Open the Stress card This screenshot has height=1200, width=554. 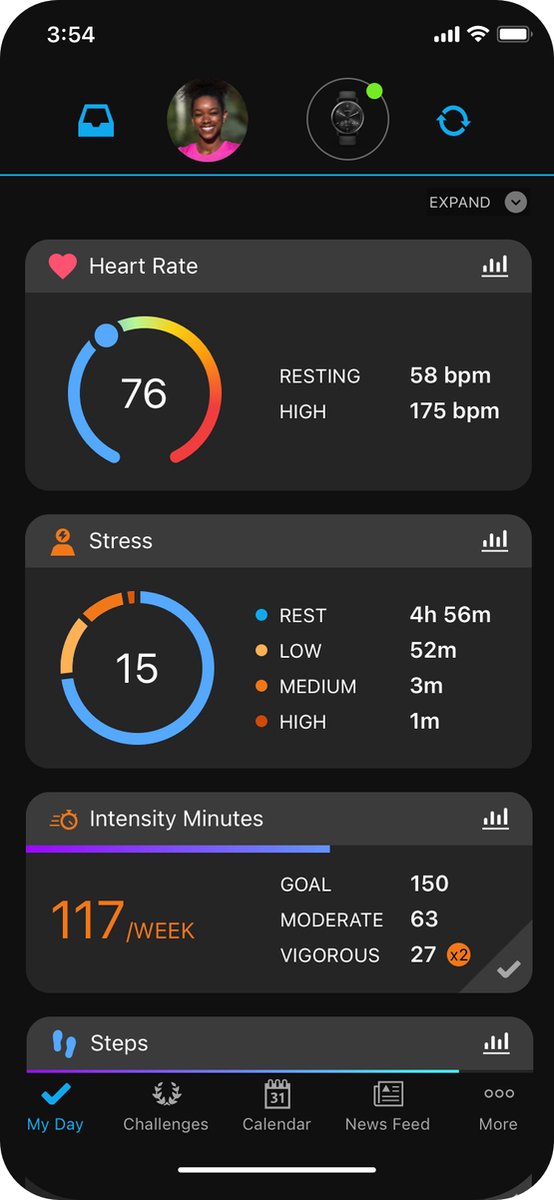tap(278, 642)
